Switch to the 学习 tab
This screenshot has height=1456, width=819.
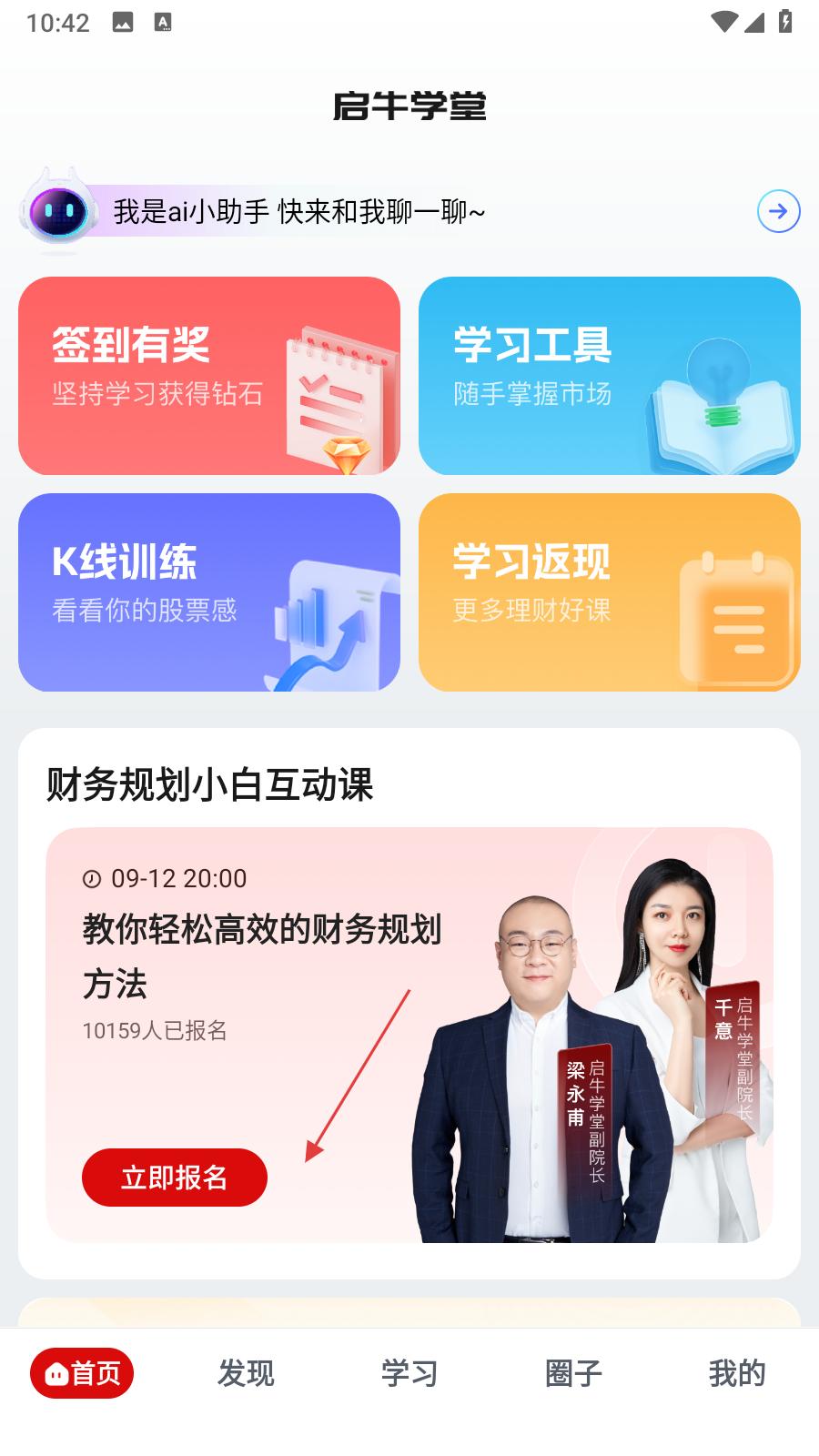[x=409, y=1373]
